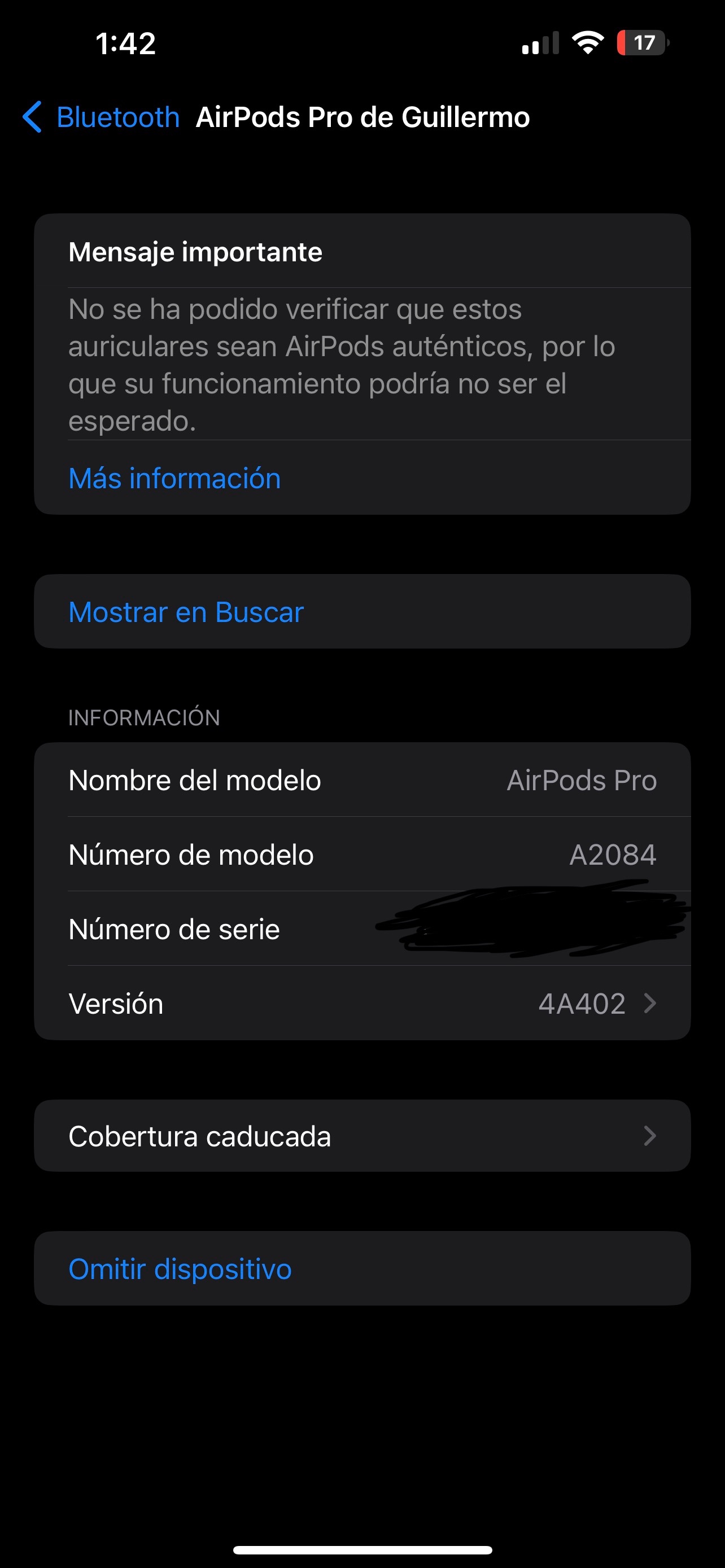Open the Más información link
This screenshot has height=1568, width=725.
pos(174,479)
